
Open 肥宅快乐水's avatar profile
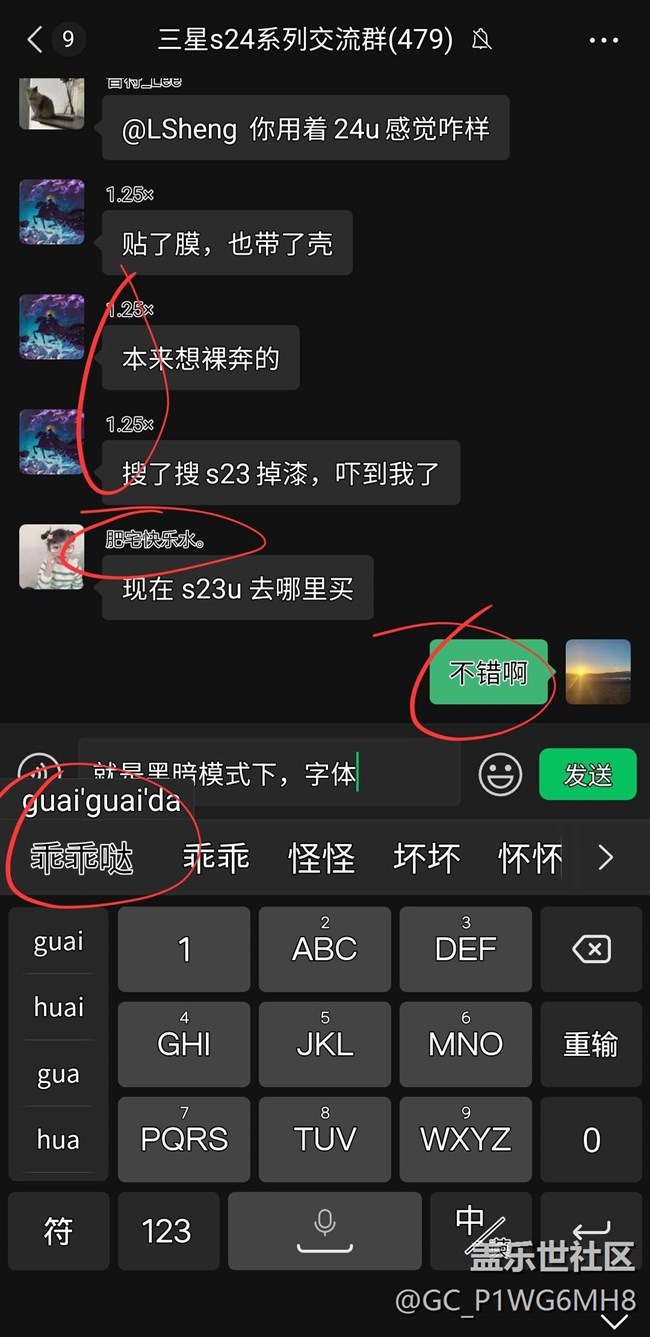tap(51, 557)
